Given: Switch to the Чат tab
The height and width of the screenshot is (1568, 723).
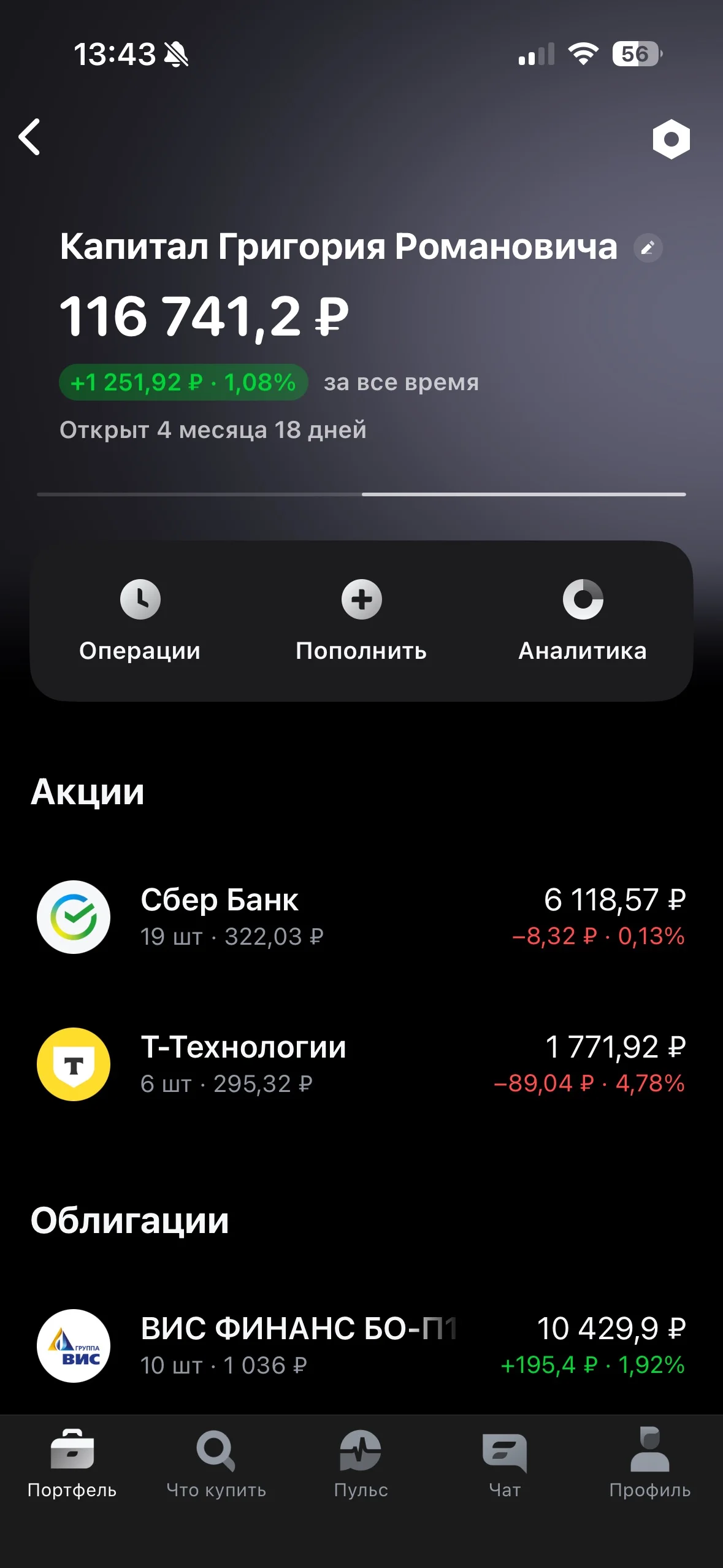Looking at the screenshot, I should [505, 1464].
